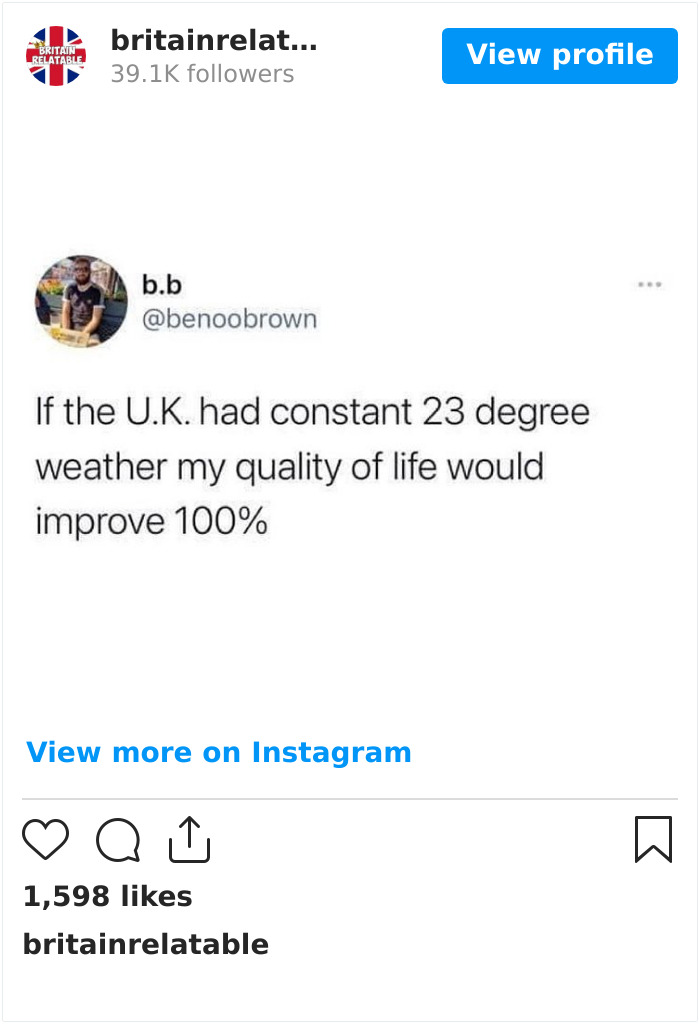Tap the britainrelatable caption username
Image resolution: width=700 pixels, height=1024 pixels.
click(x=146, y=944)
